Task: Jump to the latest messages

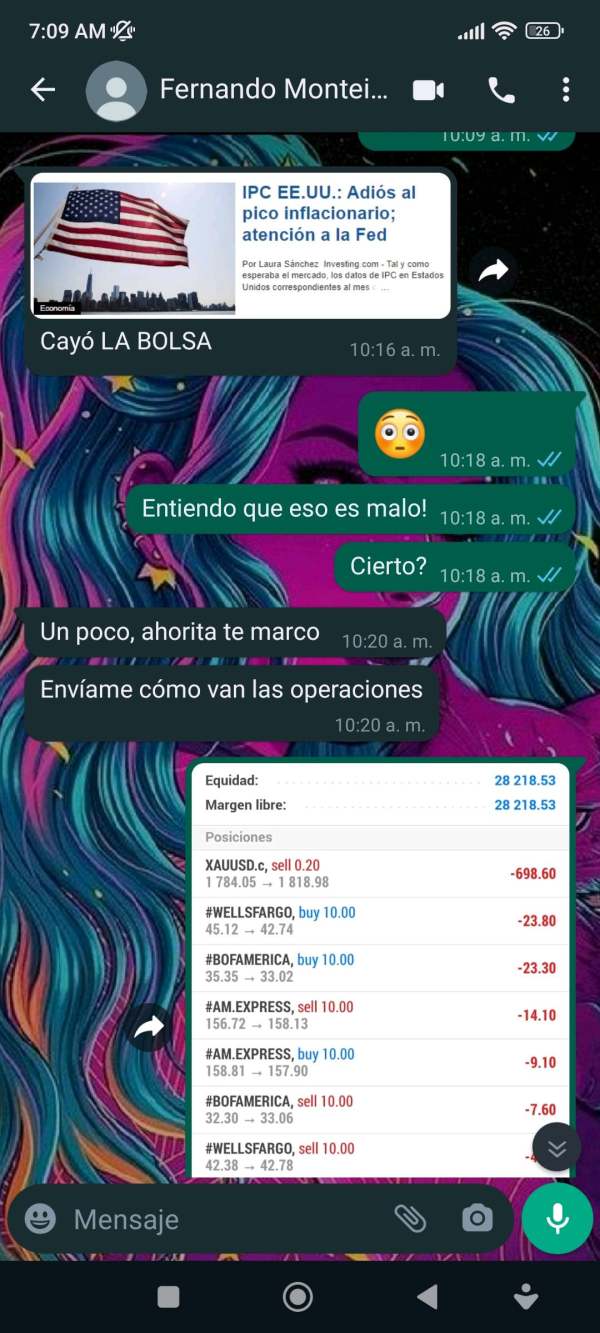Action: [x=557, y=1149]
